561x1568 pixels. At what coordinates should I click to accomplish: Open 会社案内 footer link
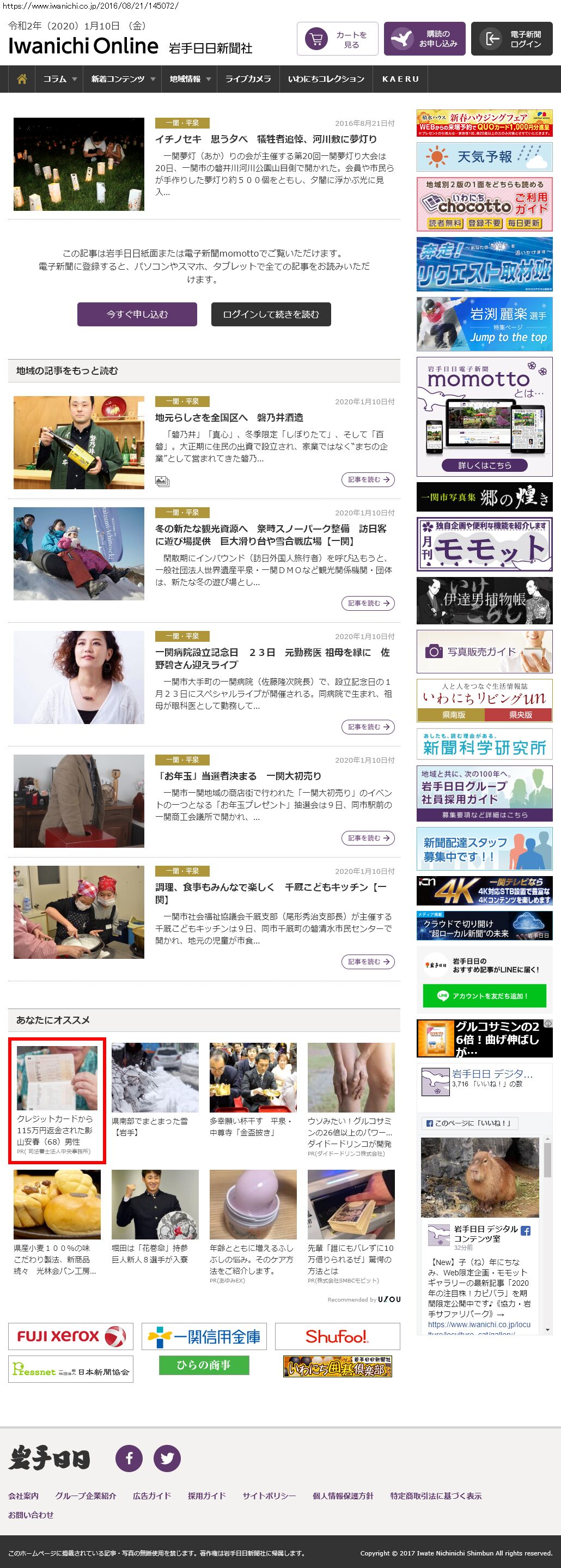pyautogui.click(x=23, y=1496)
